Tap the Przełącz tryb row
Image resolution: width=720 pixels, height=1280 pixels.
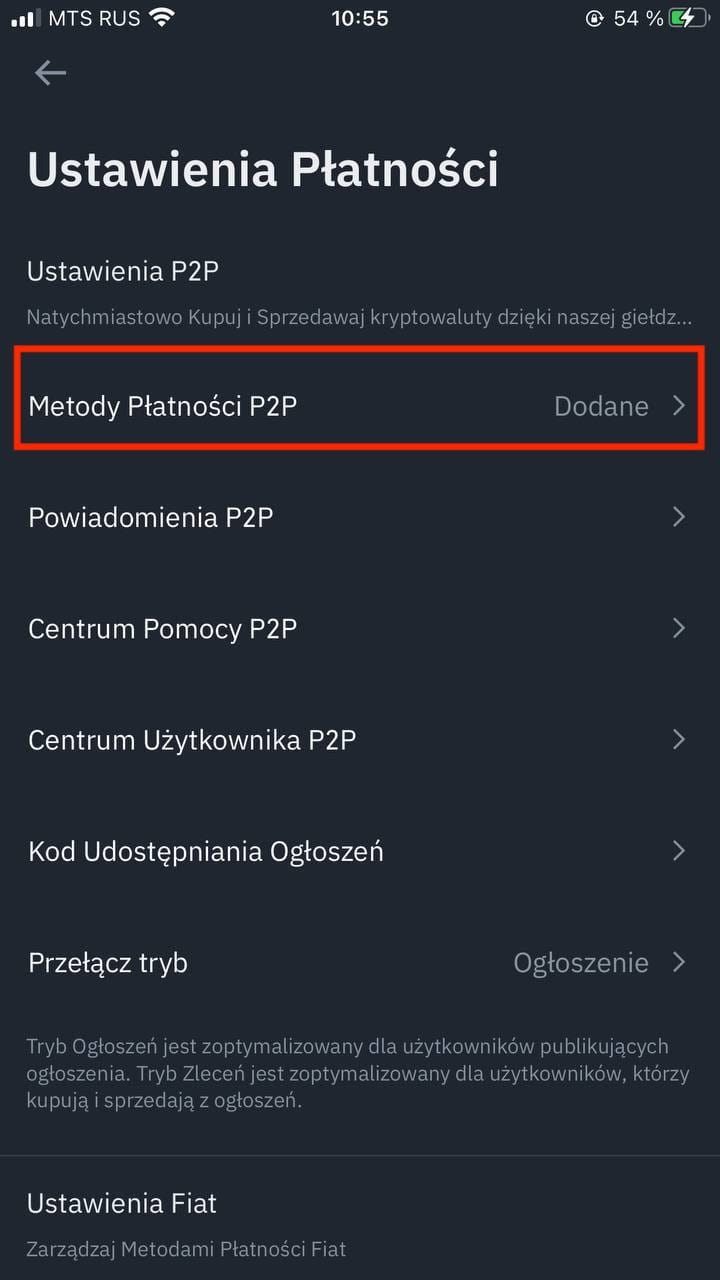click(x=360, y=963)
